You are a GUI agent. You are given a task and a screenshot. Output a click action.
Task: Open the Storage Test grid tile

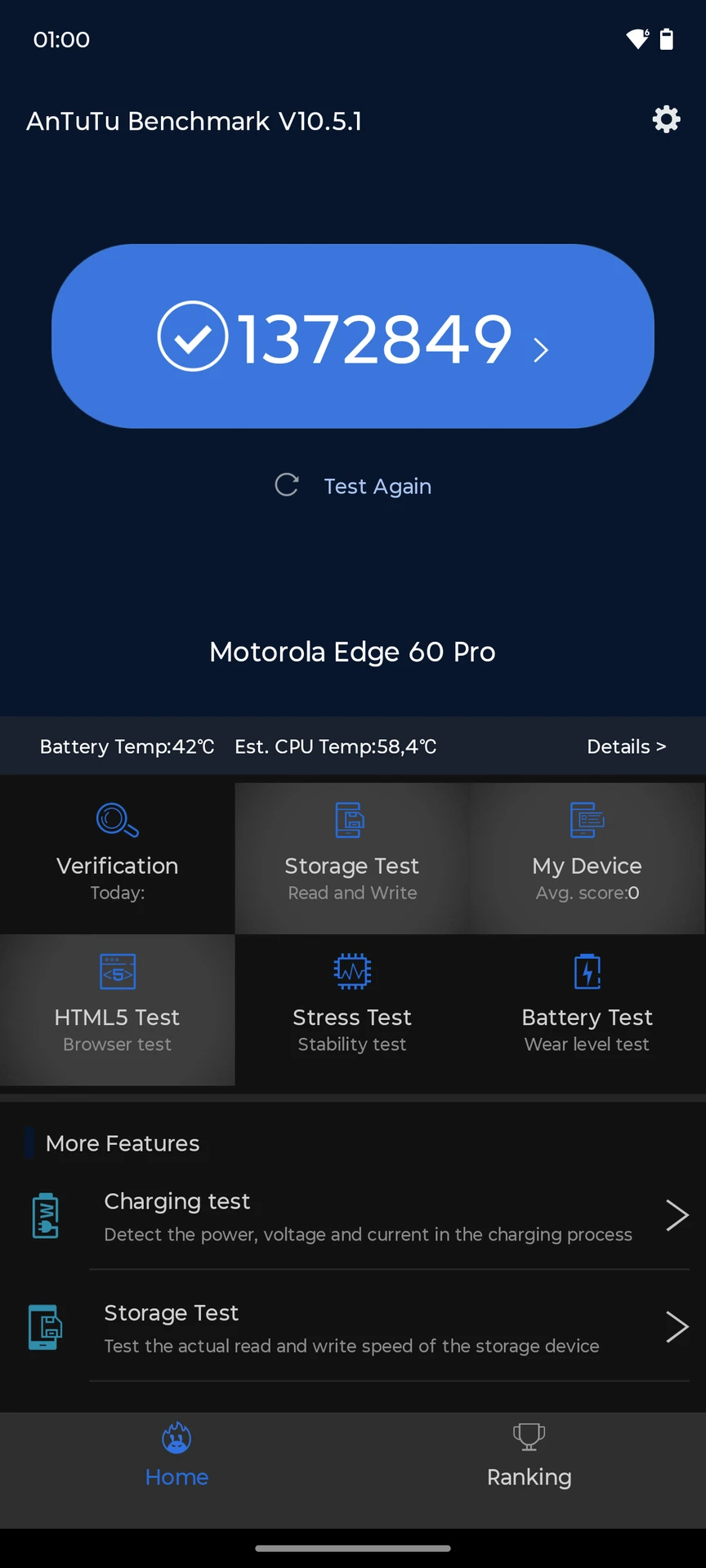352,858
